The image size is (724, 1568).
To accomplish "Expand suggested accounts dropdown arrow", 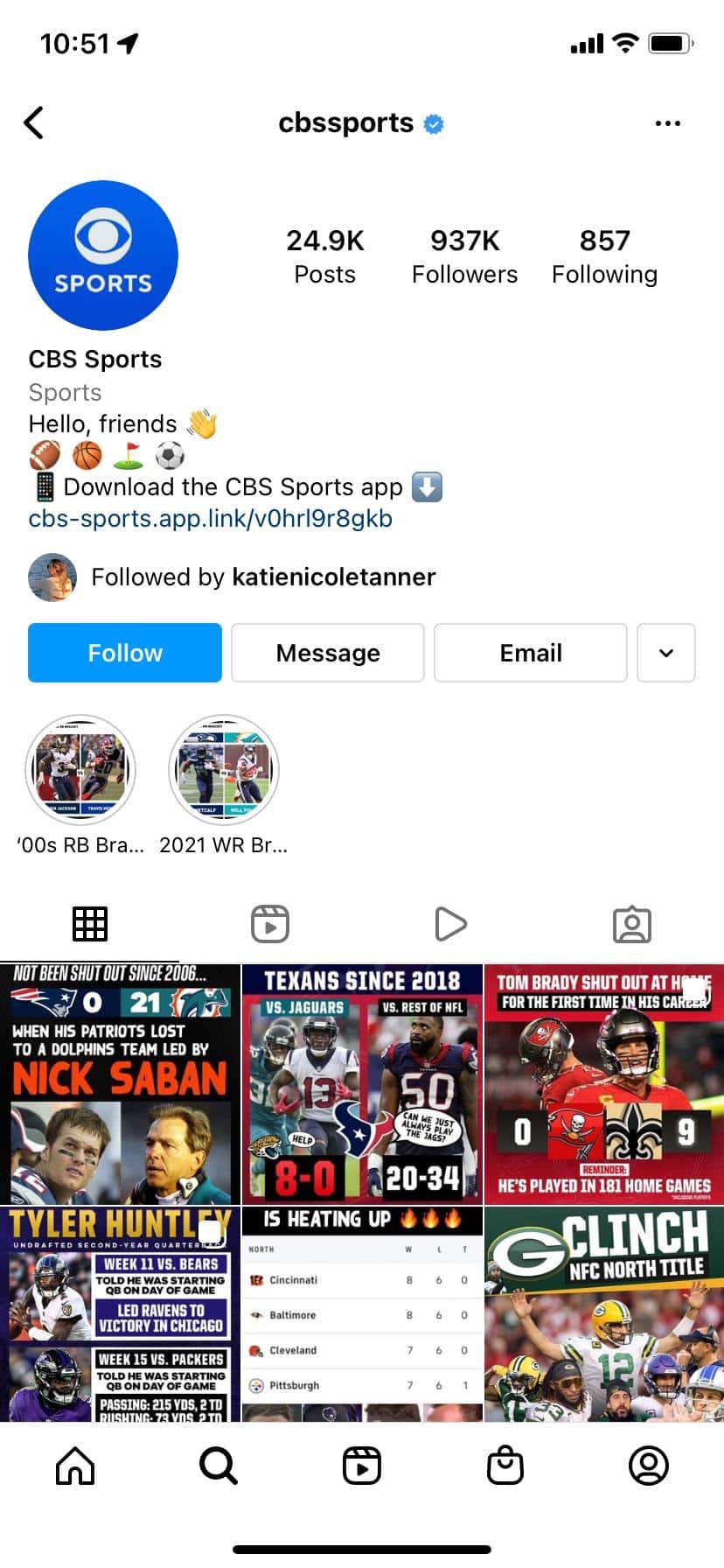I will [x=666, y=653].
